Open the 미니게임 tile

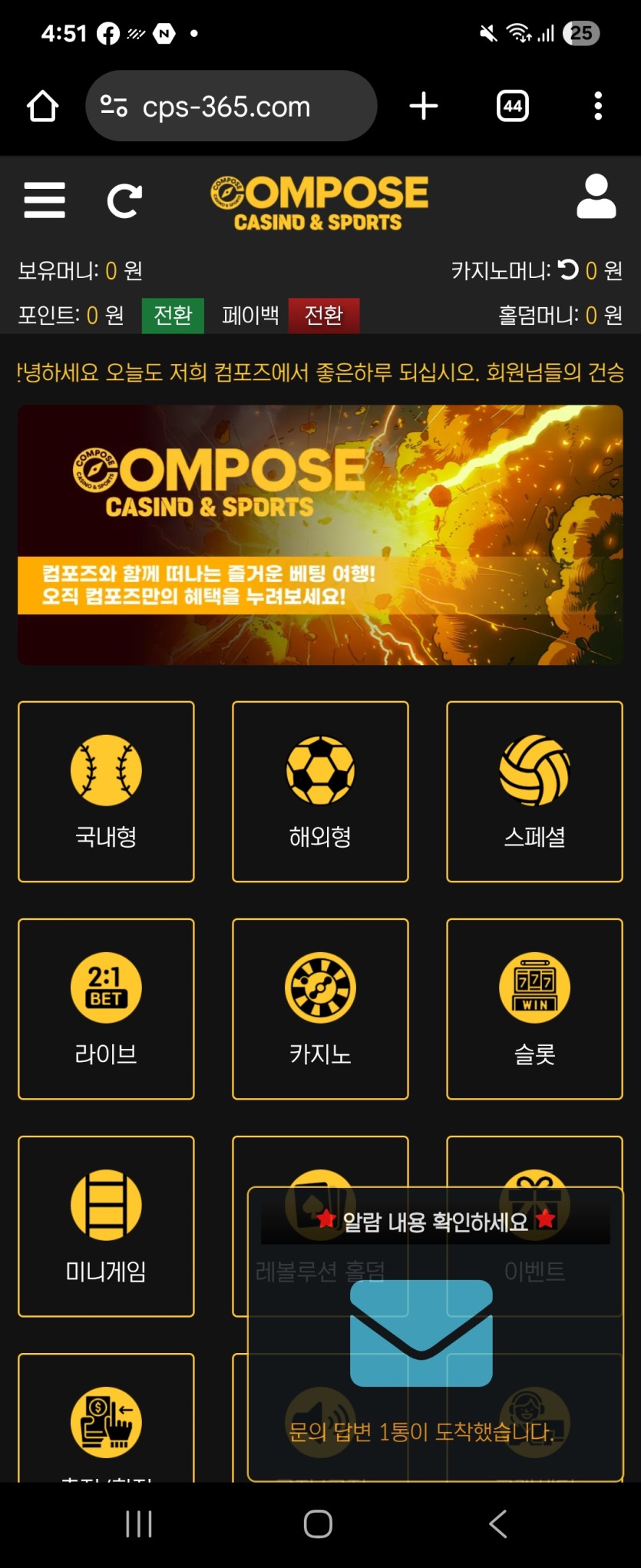[106, 1226]
